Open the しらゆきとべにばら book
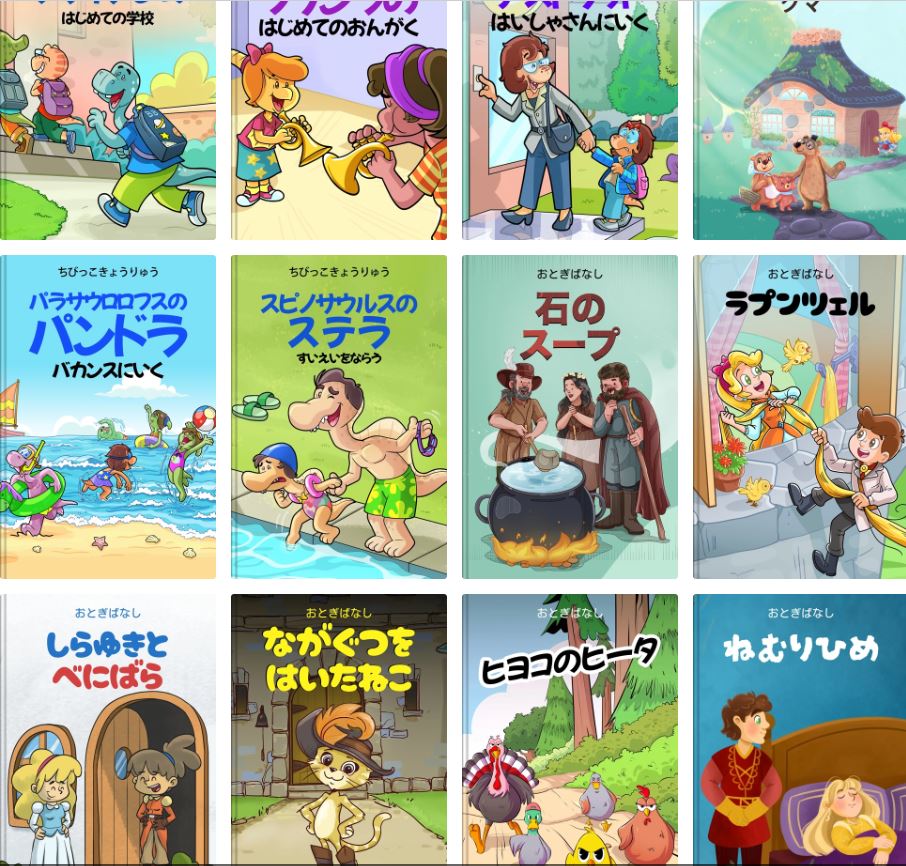 pos(108,730)
